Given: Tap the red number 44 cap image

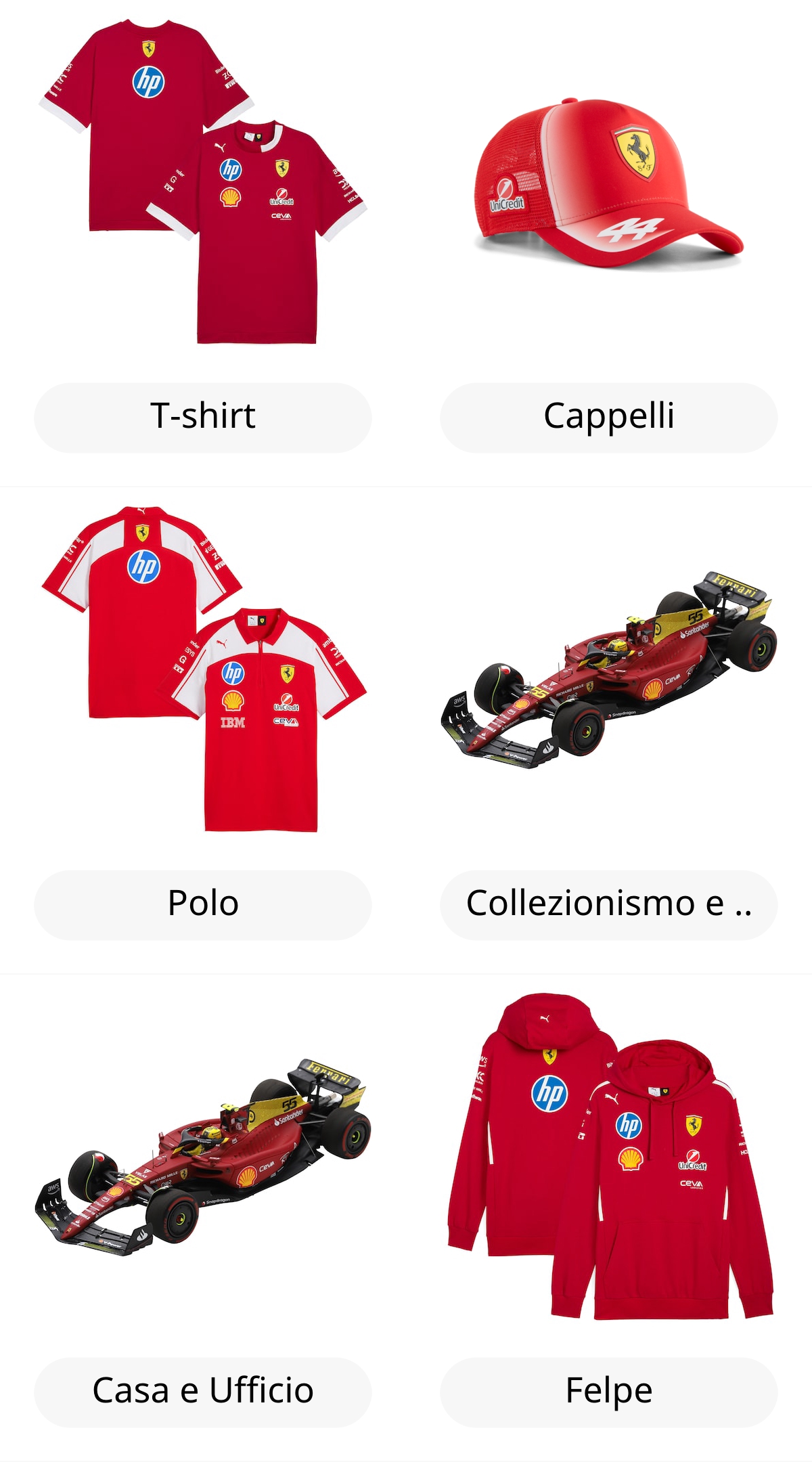Looking at the screenshot, I should [x=608, y=183].
